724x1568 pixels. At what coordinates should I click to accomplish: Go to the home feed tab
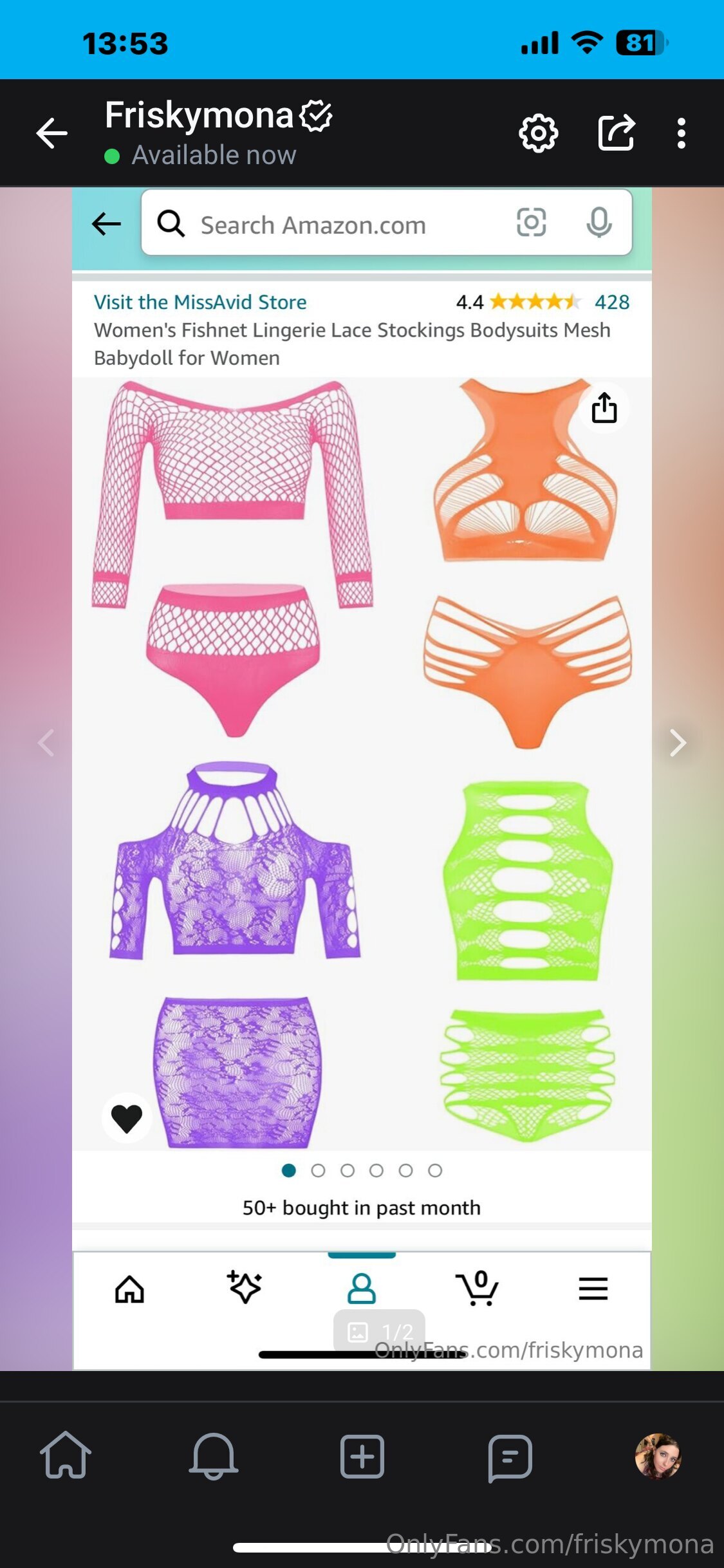click(66, 1456)
